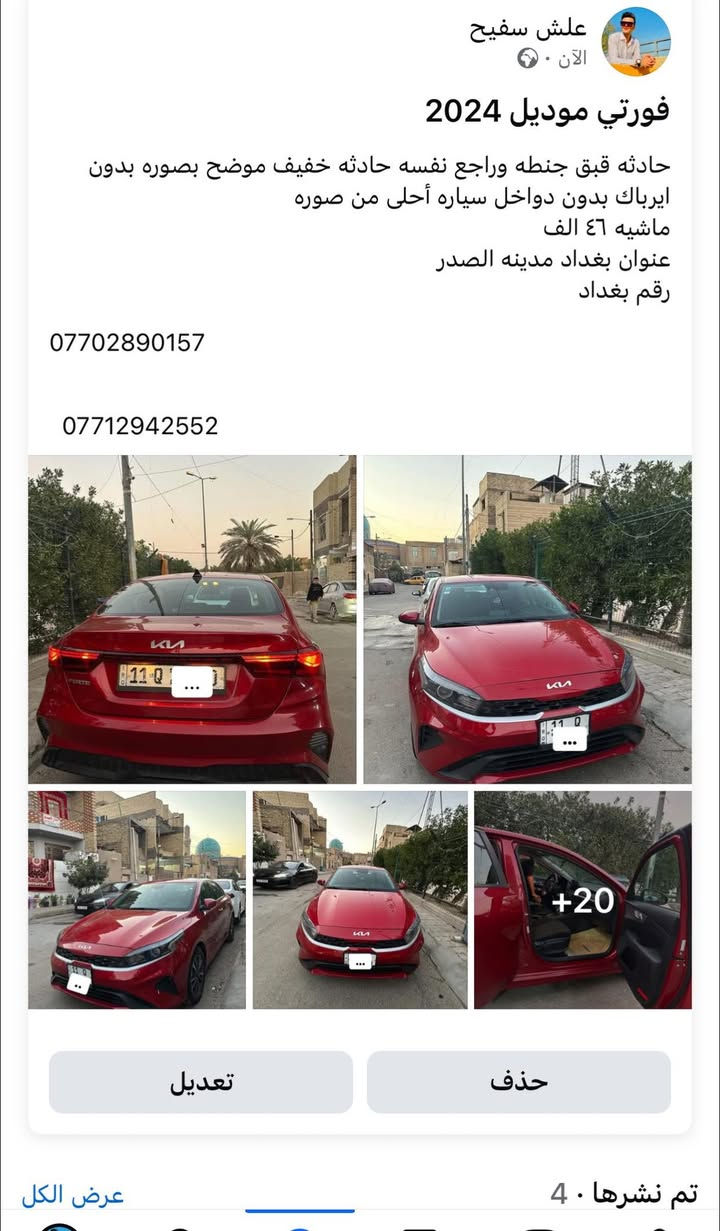
Task: Call phone number 07712942552
Action: [140, 427]
